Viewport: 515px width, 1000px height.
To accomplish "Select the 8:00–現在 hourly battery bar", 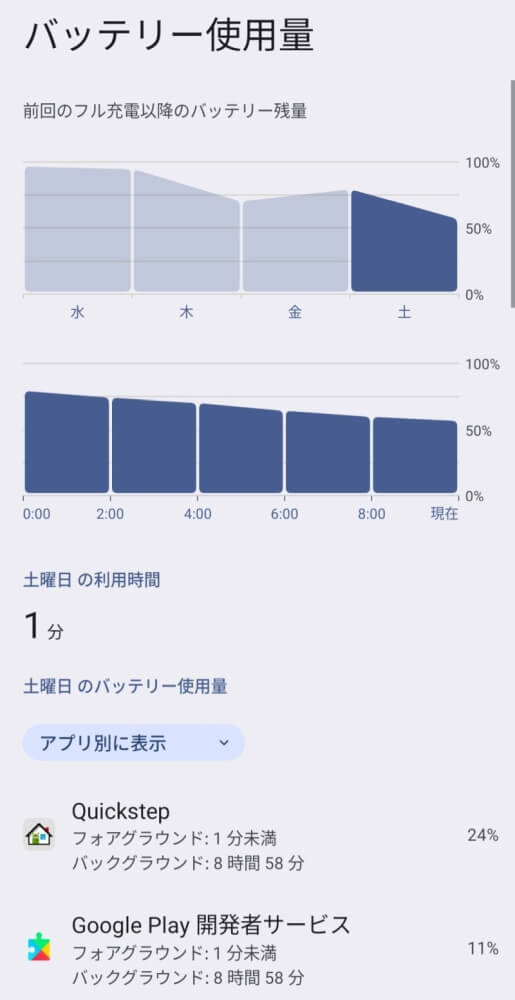I will pos(415,455).
